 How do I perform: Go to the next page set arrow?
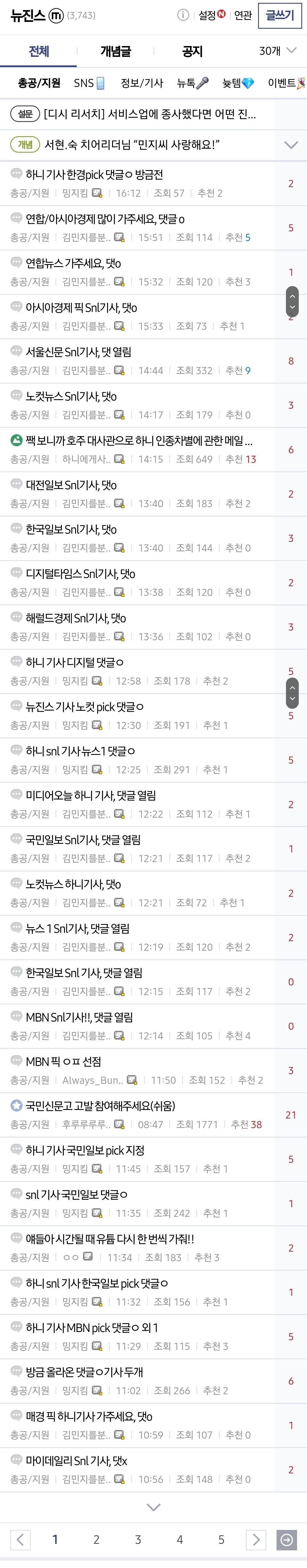tap(256, 1539)
